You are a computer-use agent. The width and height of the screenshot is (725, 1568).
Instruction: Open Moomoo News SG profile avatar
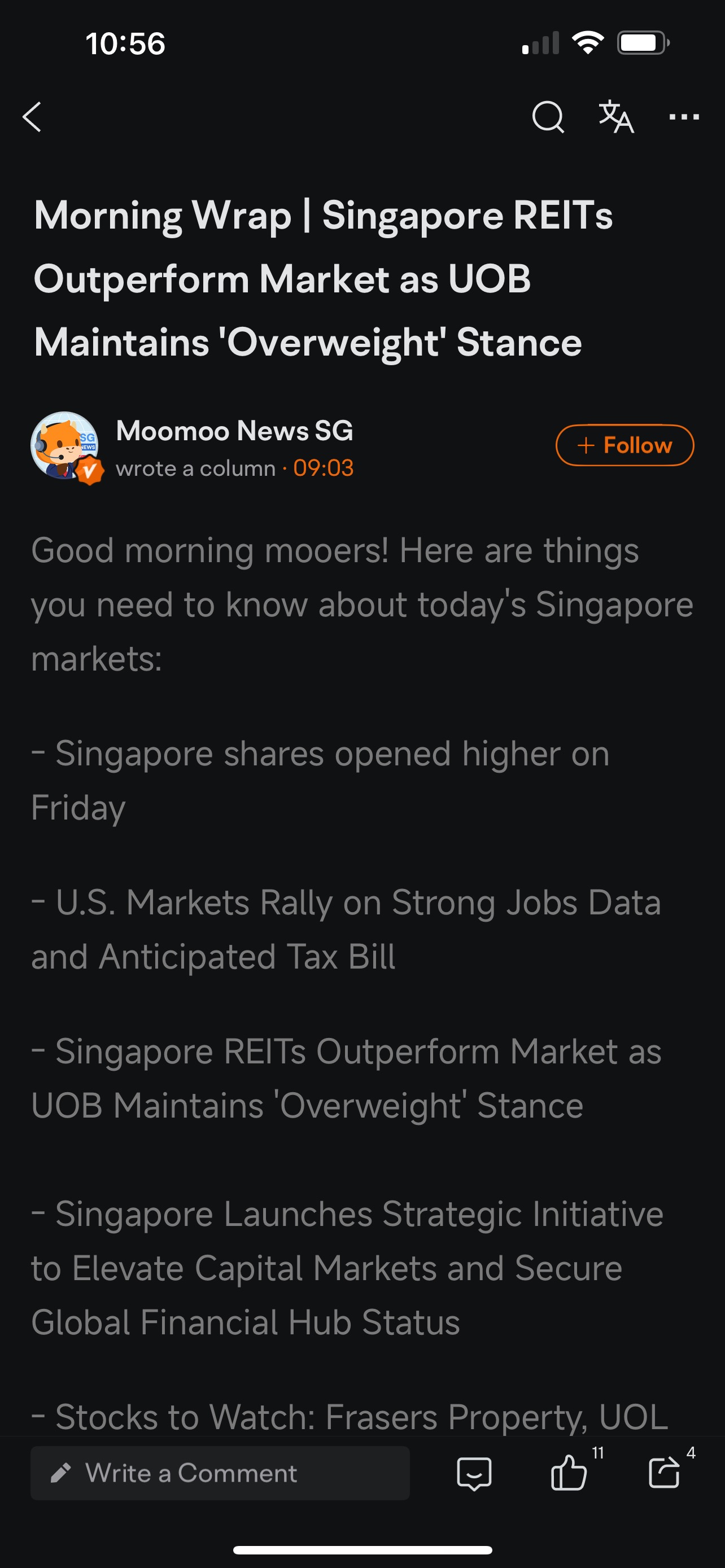click(x=64, y=445)
